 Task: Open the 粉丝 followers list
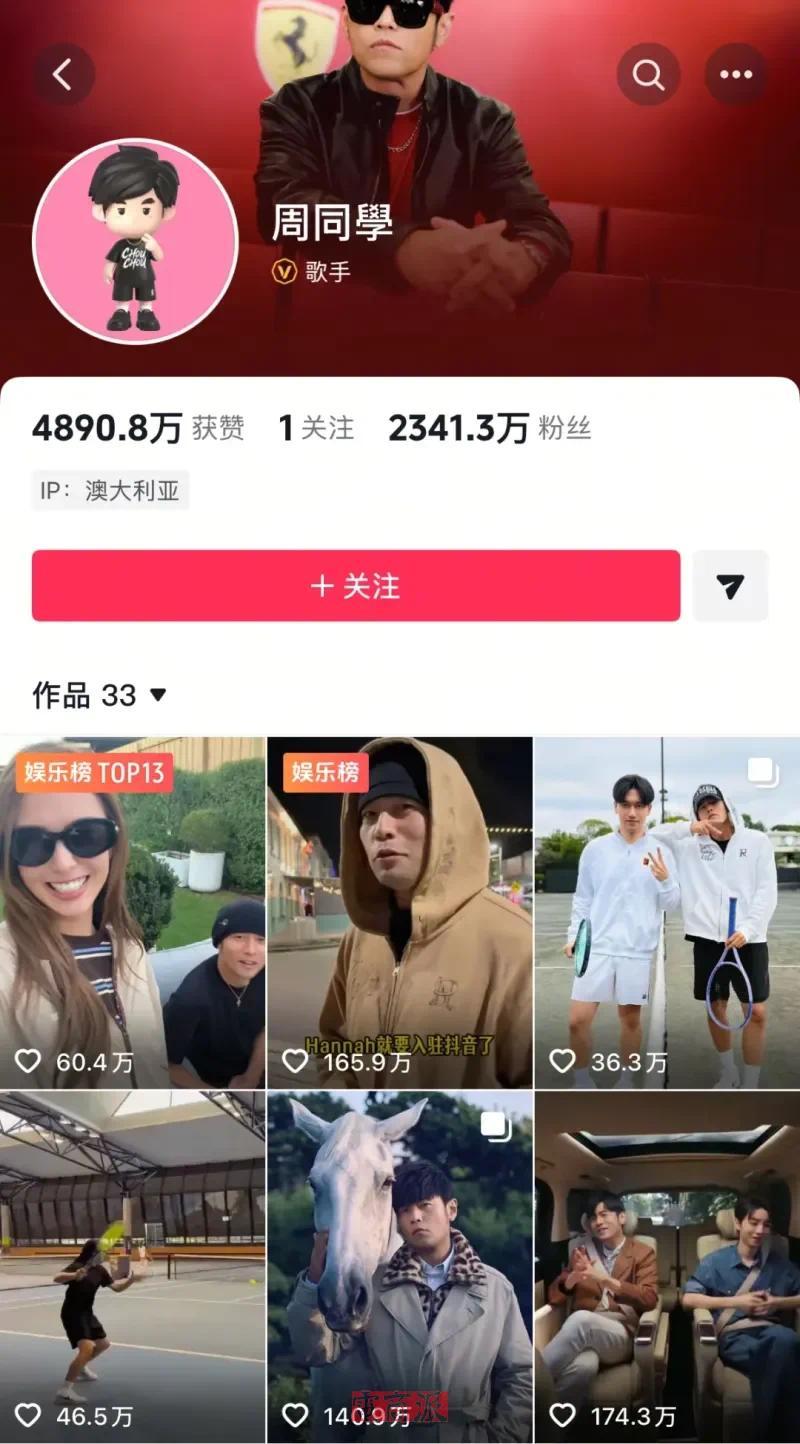tap(490, 428)
